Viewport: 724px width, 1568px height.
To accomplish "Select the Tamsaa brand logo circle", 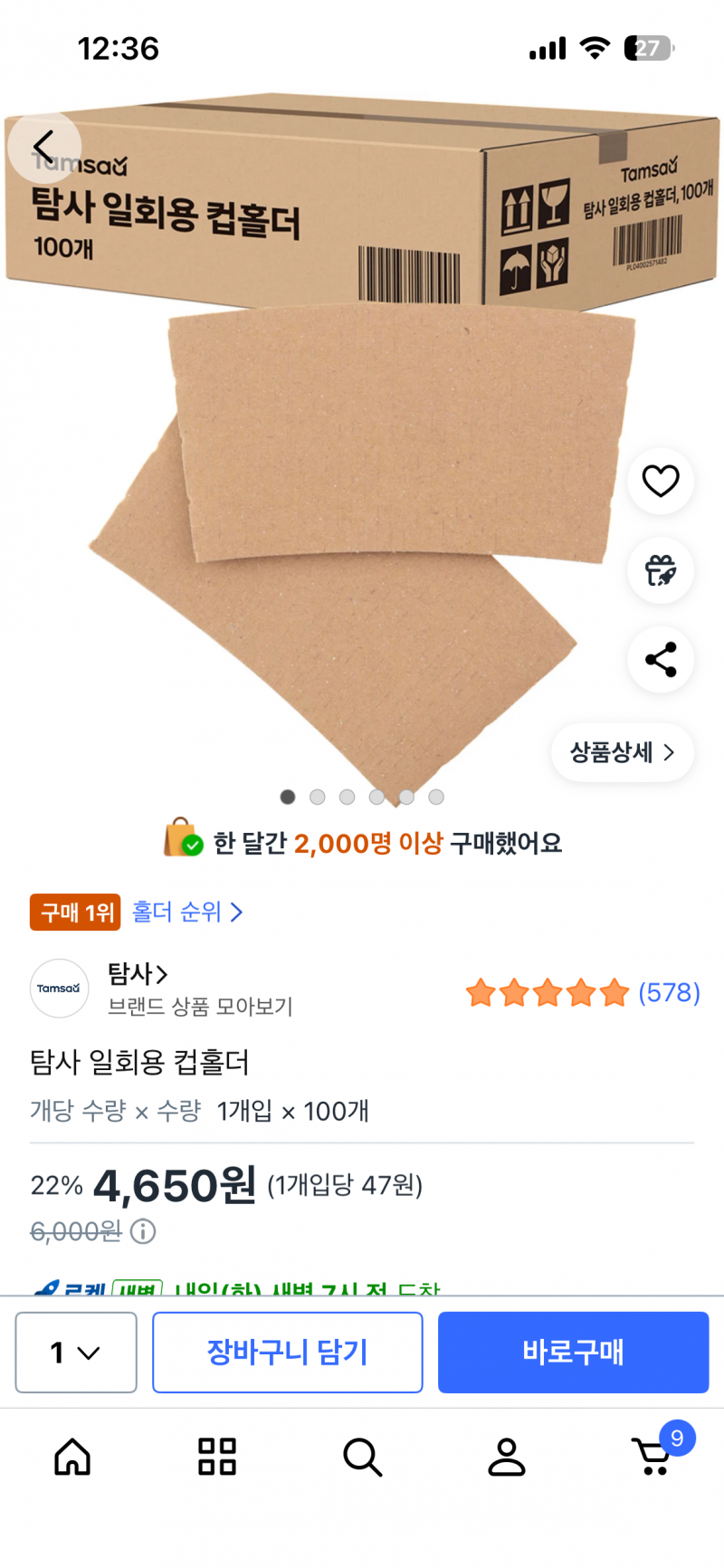I will pos(59,989).
